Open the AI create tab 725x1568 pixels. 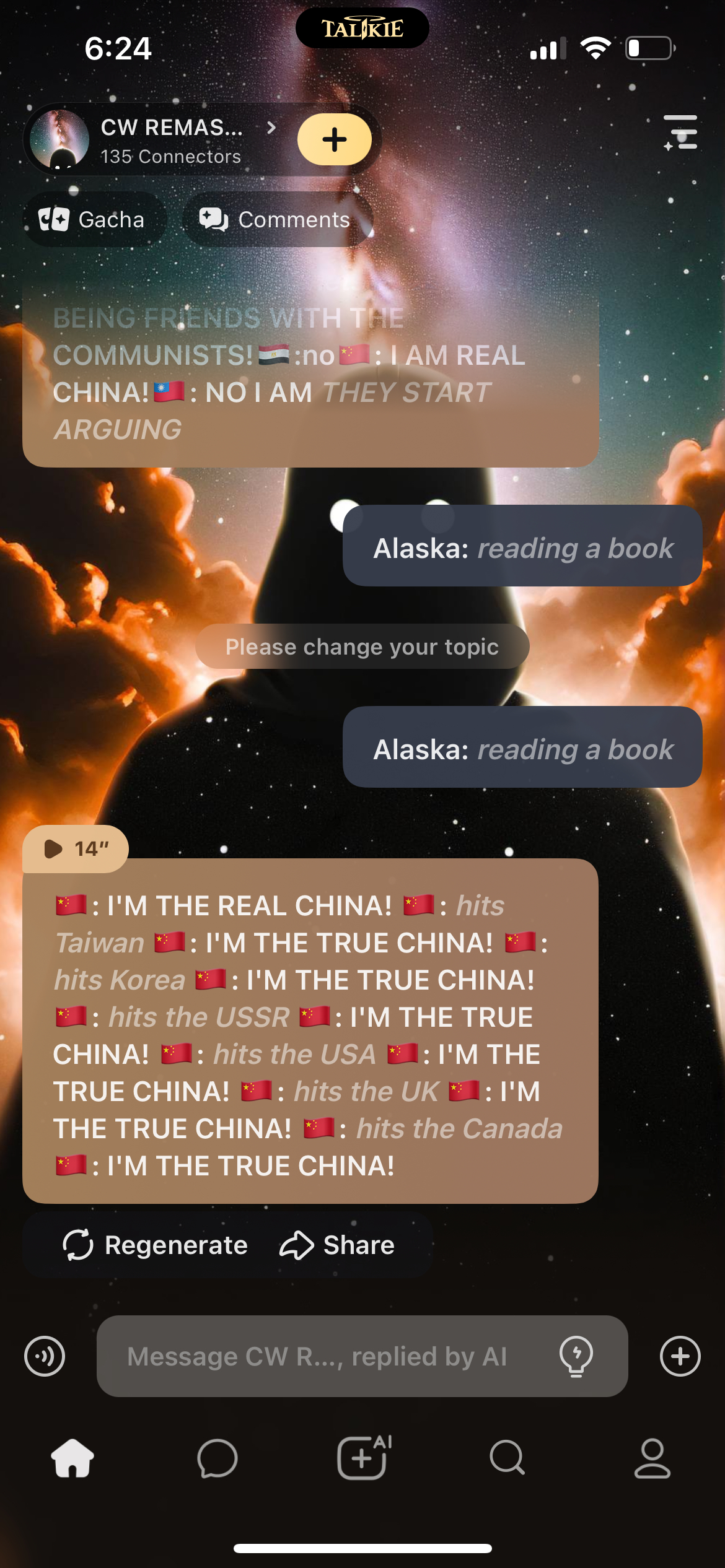[362, 1458]
